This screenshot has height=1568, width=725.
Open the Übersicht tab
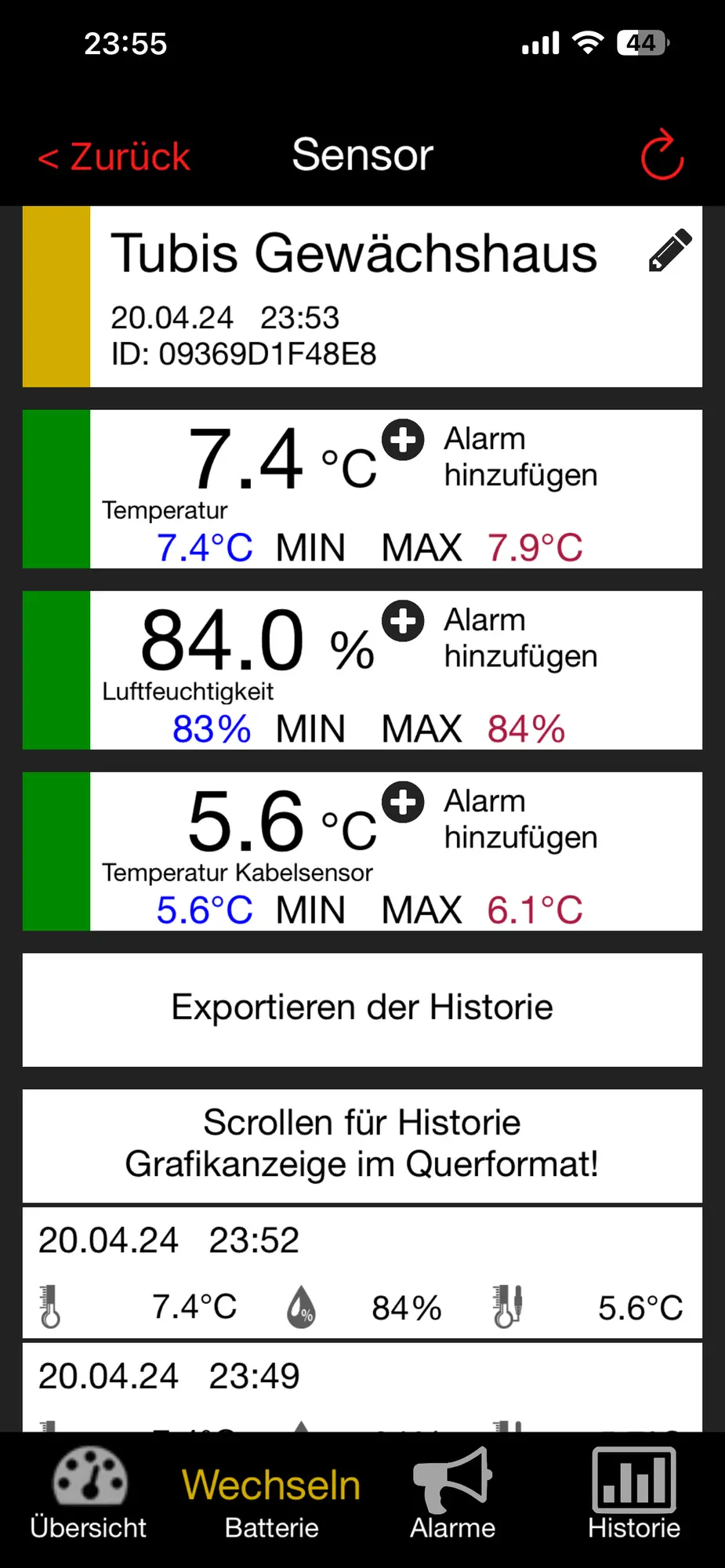89,1494
